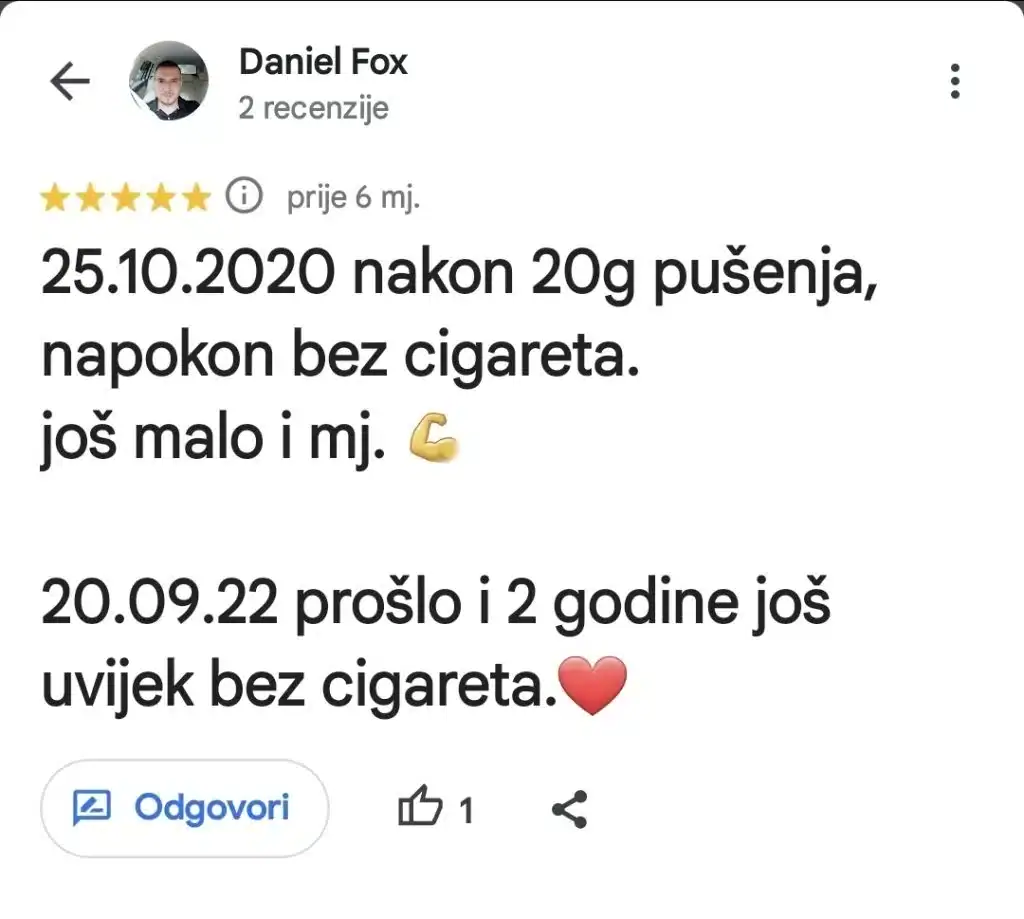Tap the info icon beside the stars
Screen dimensions: 1024x919
click(243, 196)
